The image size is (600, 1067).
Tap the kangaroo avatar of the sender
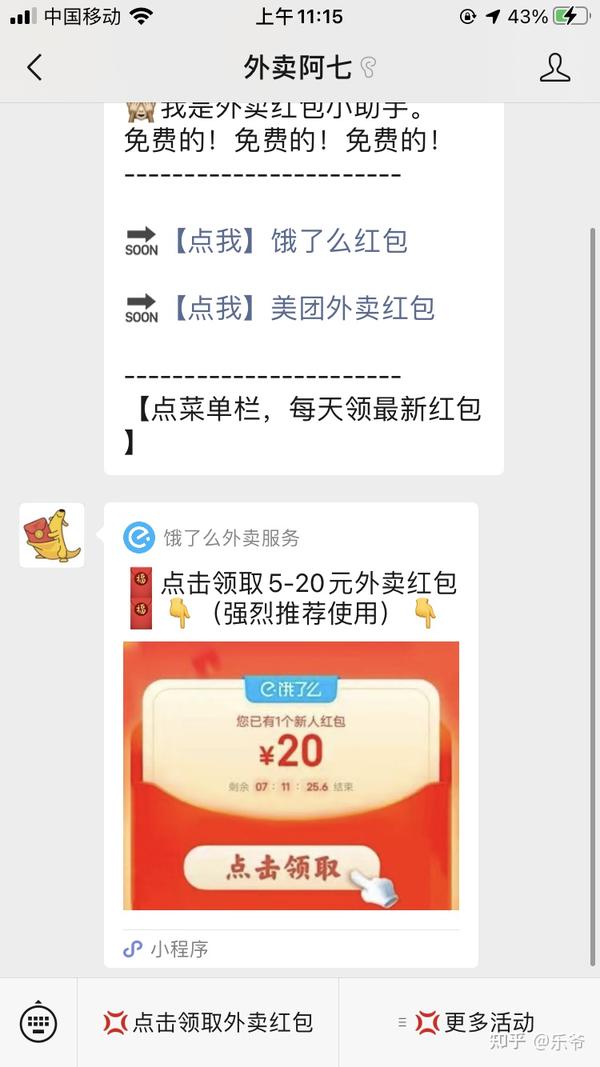point(52,535)
